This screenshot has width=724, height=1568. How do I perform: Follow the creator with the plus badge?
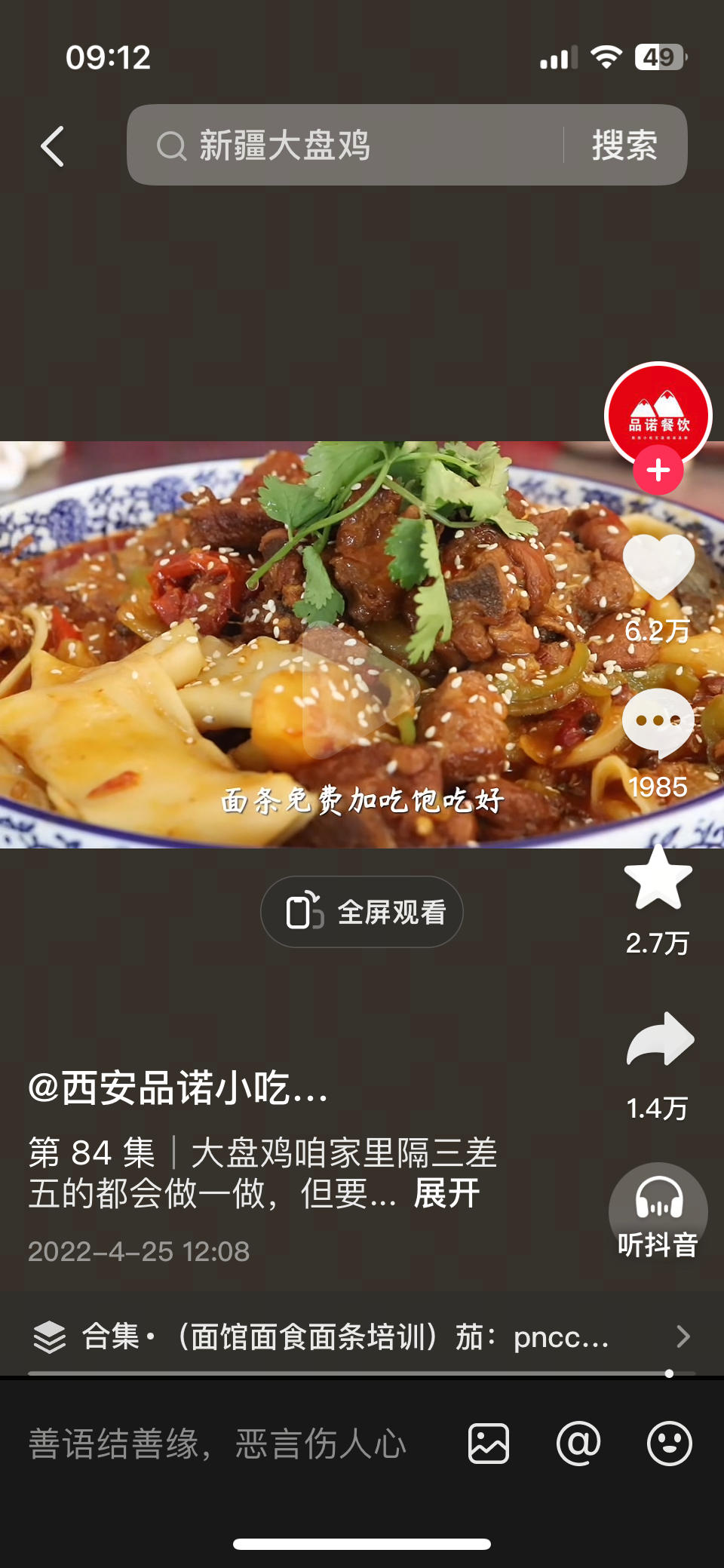click(658, 471)
